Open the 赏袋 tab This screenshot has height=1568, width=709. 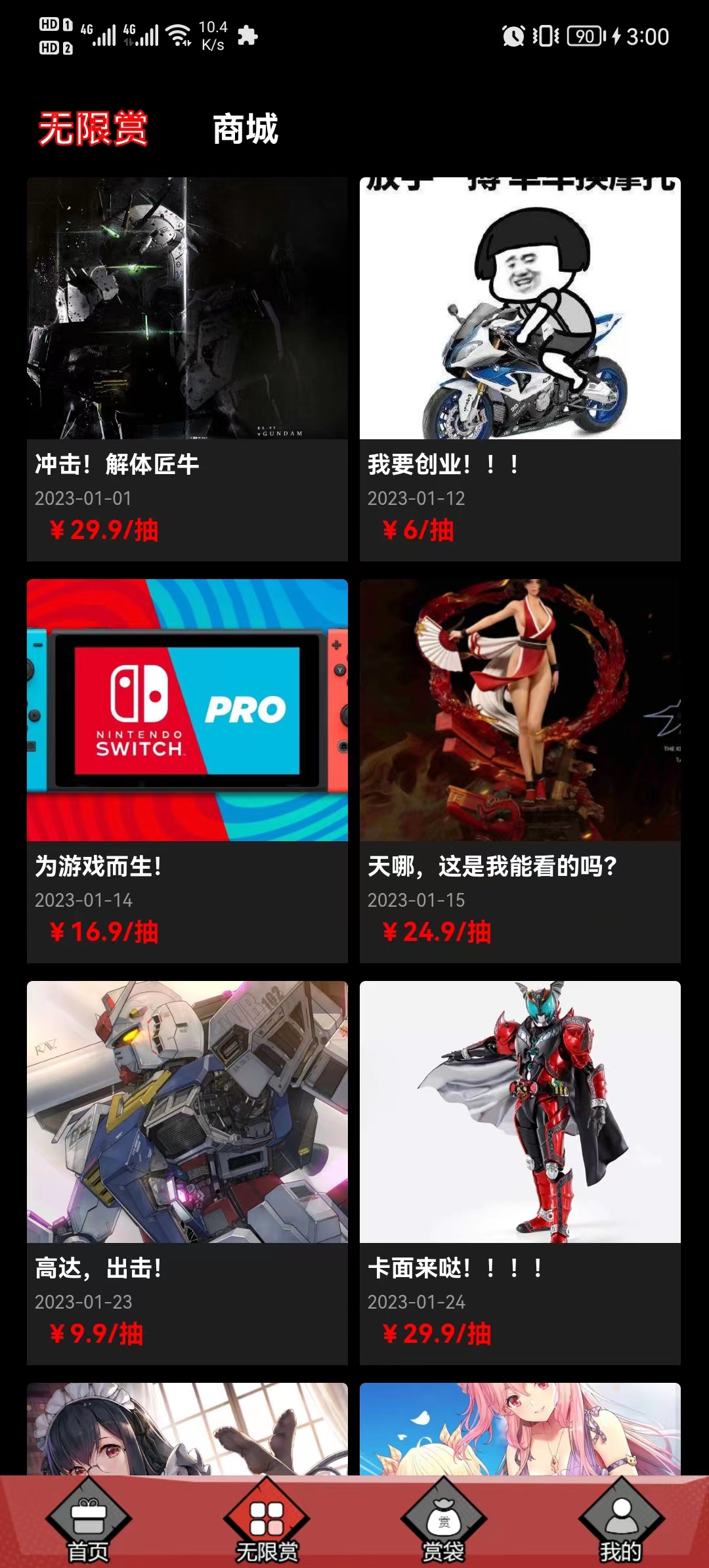pyautogui.click(x=444, y=1525)
